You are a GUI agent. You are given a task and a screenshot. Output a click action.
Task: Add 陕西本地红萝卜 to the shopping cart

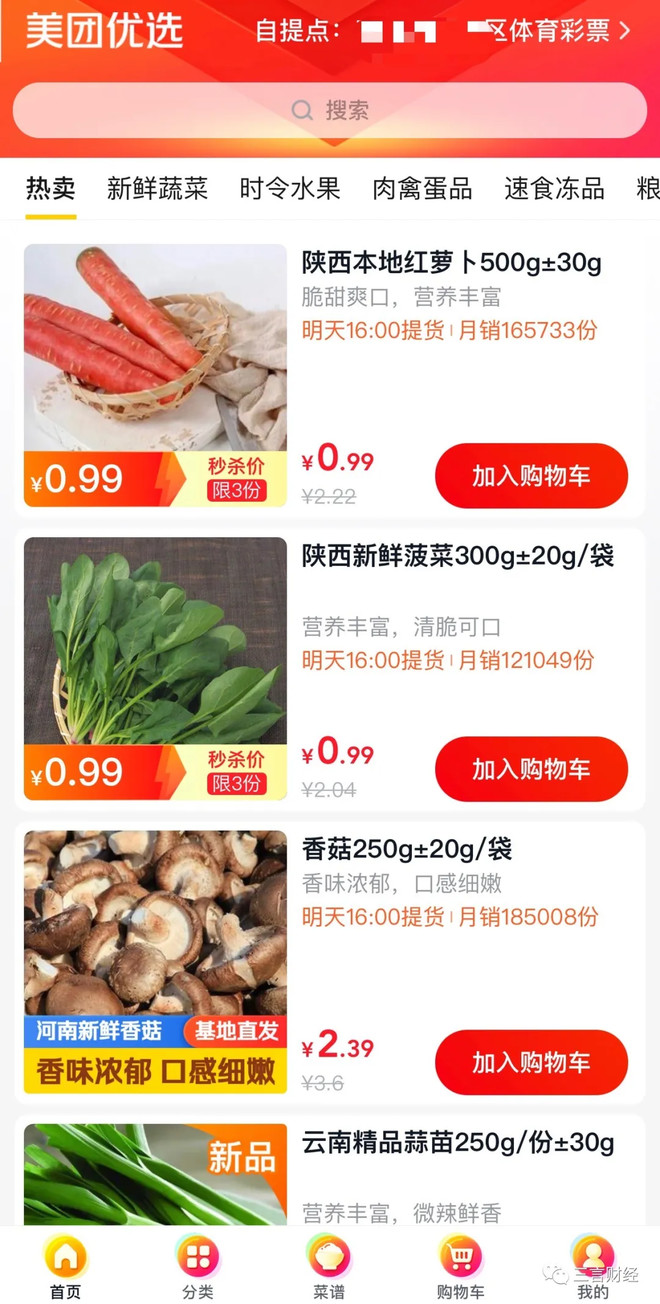click(531, 476)
